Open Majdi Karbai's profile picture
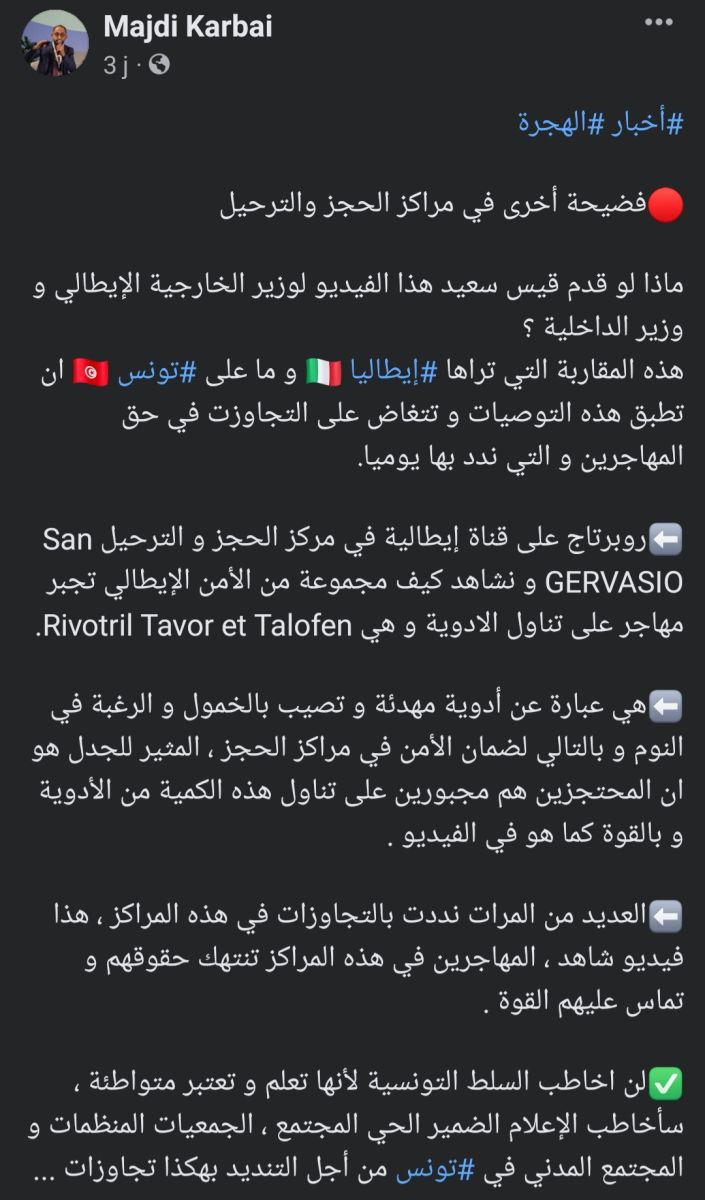 click(56, 43)
